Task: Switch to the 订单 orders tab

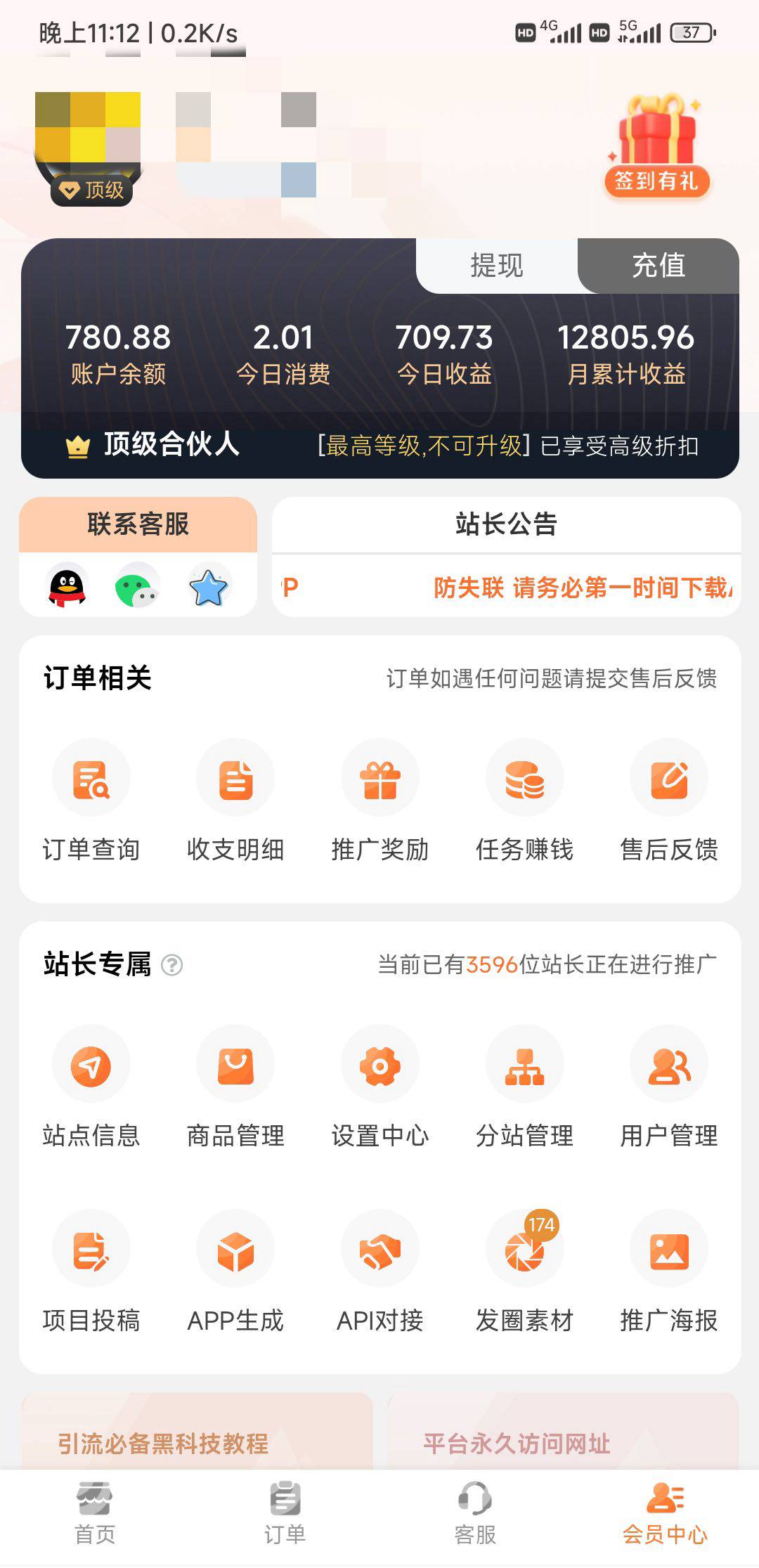Action: (x=285, y=1512)
